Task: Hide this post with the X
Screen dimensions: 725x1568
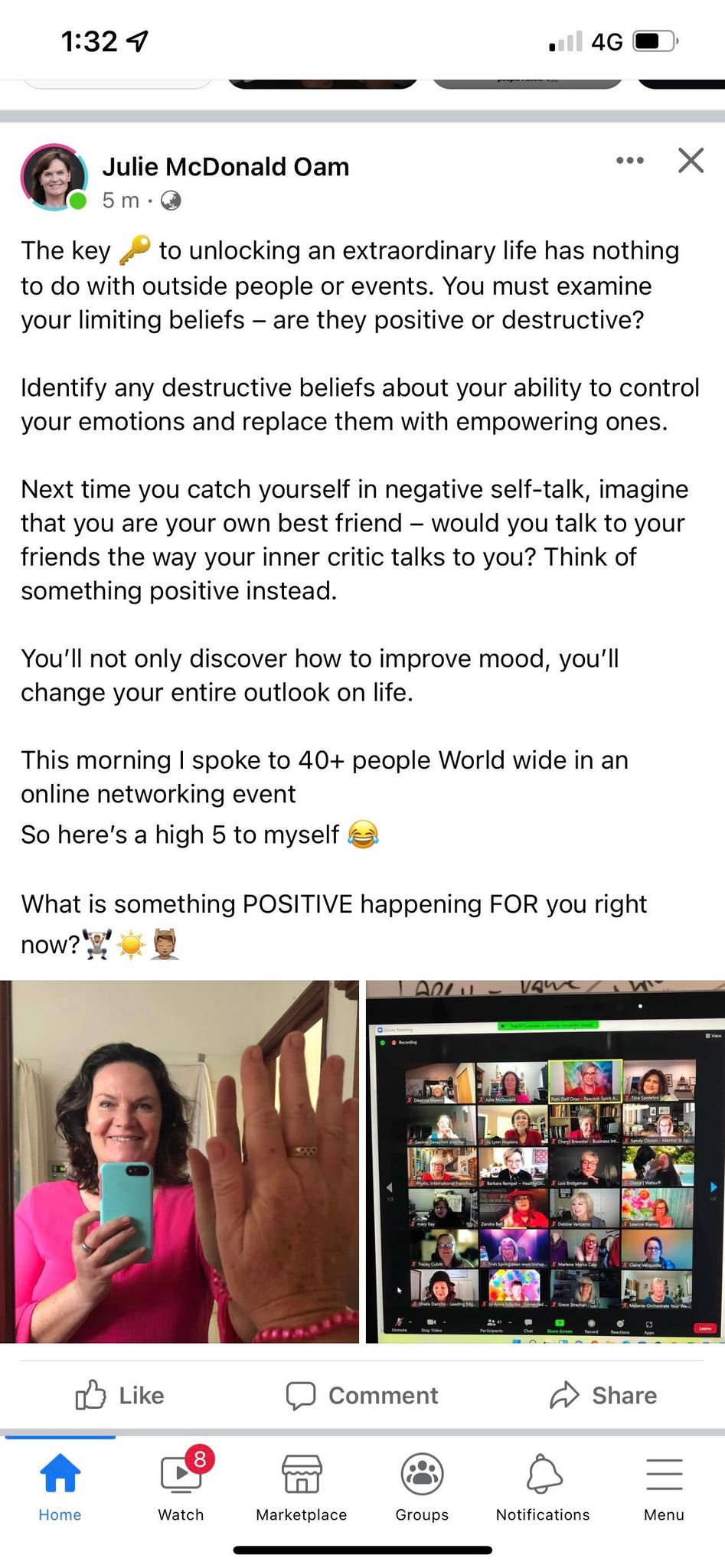Action: pos(691,161)
